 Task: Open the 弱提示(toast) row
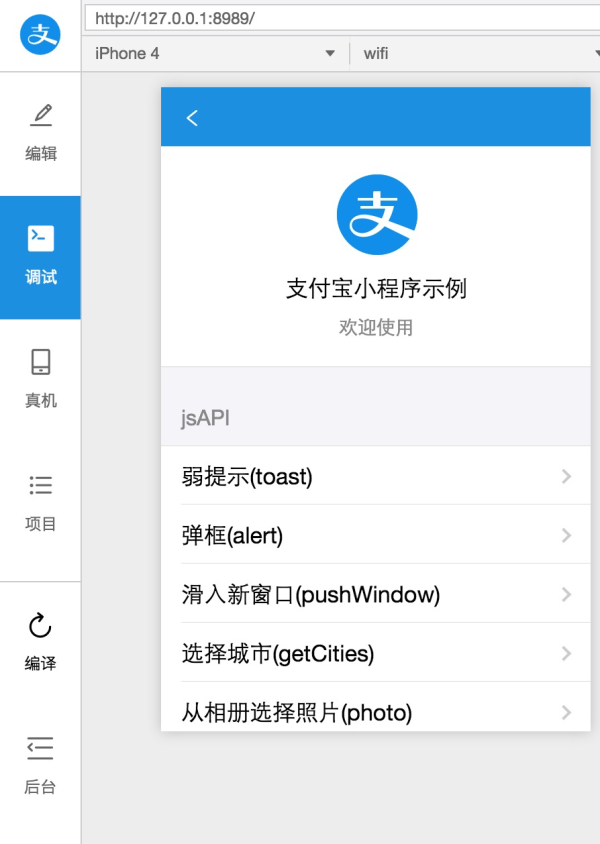[376, 477]
